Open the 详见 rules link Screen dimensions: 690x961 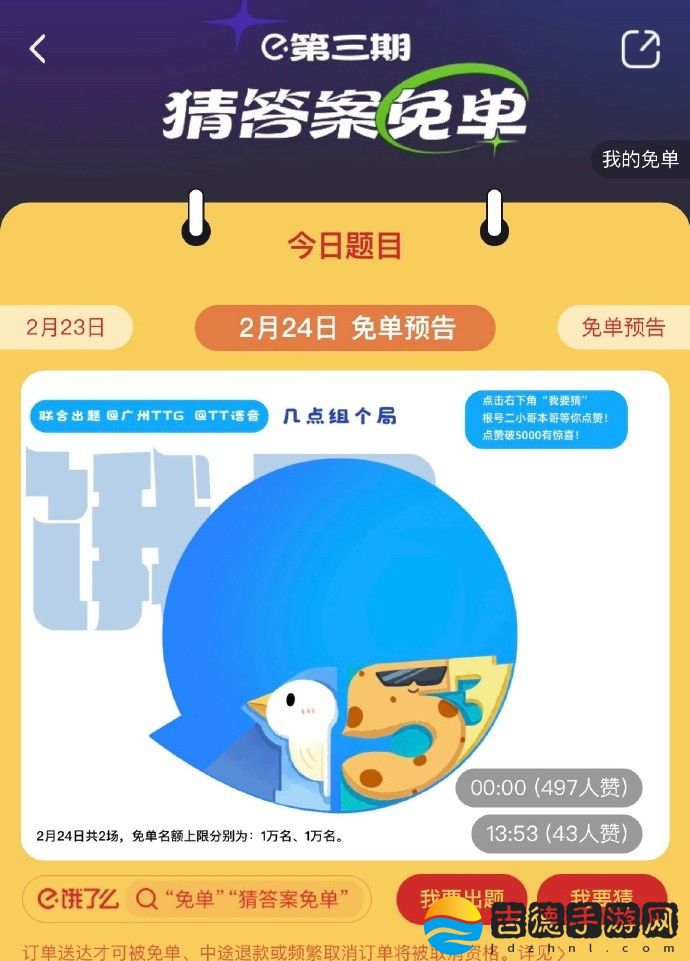(x=540, y=951)
